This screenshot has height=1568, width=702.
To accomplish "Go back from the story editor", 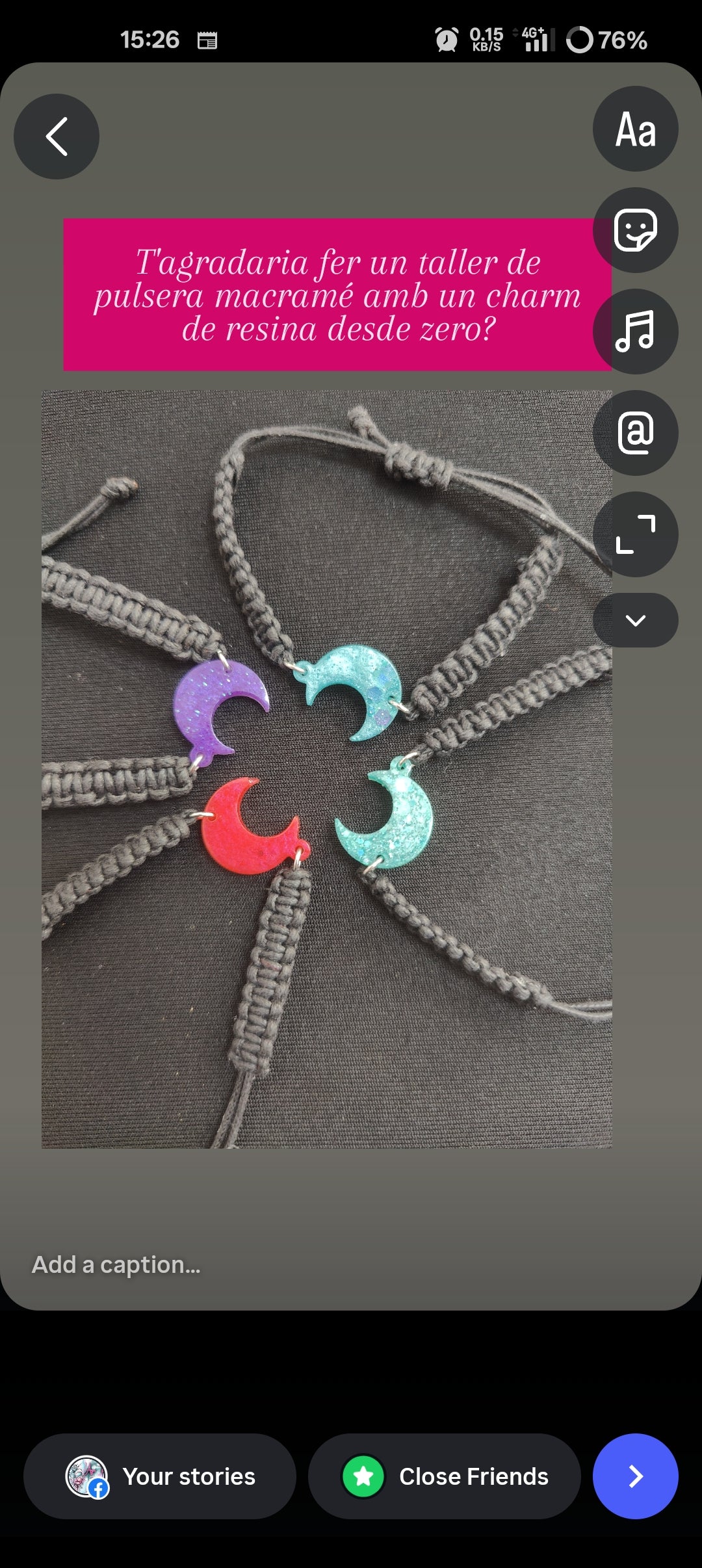I will click(x=57, y=137).
